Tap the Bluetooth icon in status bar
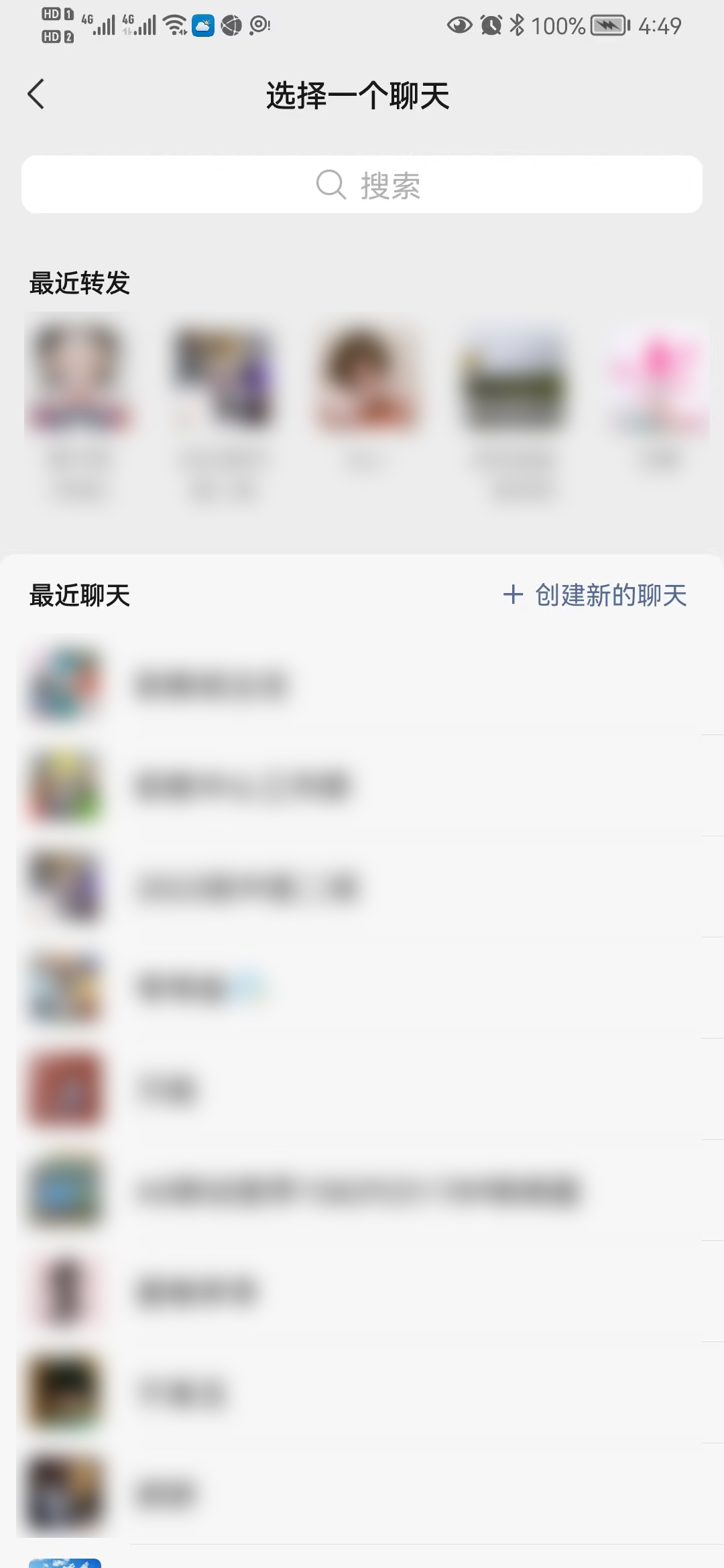724x1568 pixels. [518, 25]
